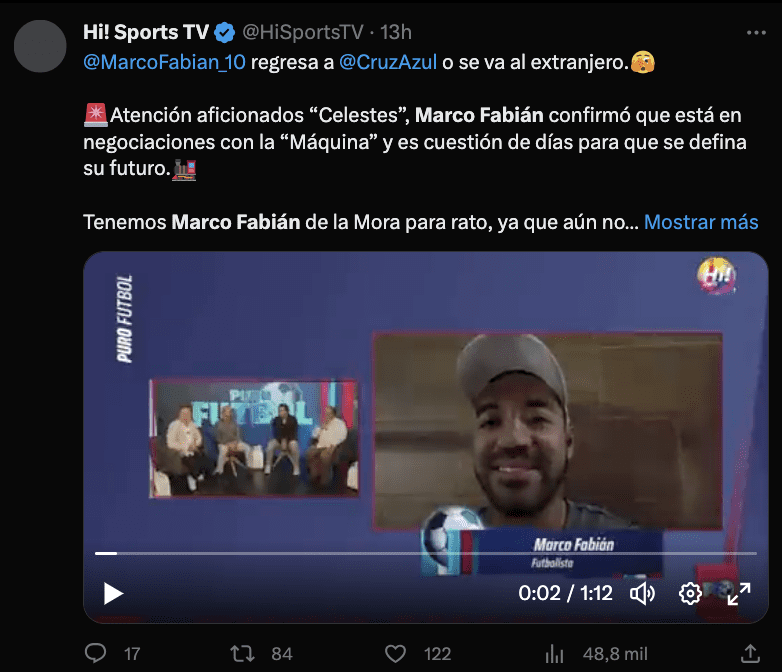Share the tweet using the share icon
Viewport: 782px width, 672px height.
746,653
